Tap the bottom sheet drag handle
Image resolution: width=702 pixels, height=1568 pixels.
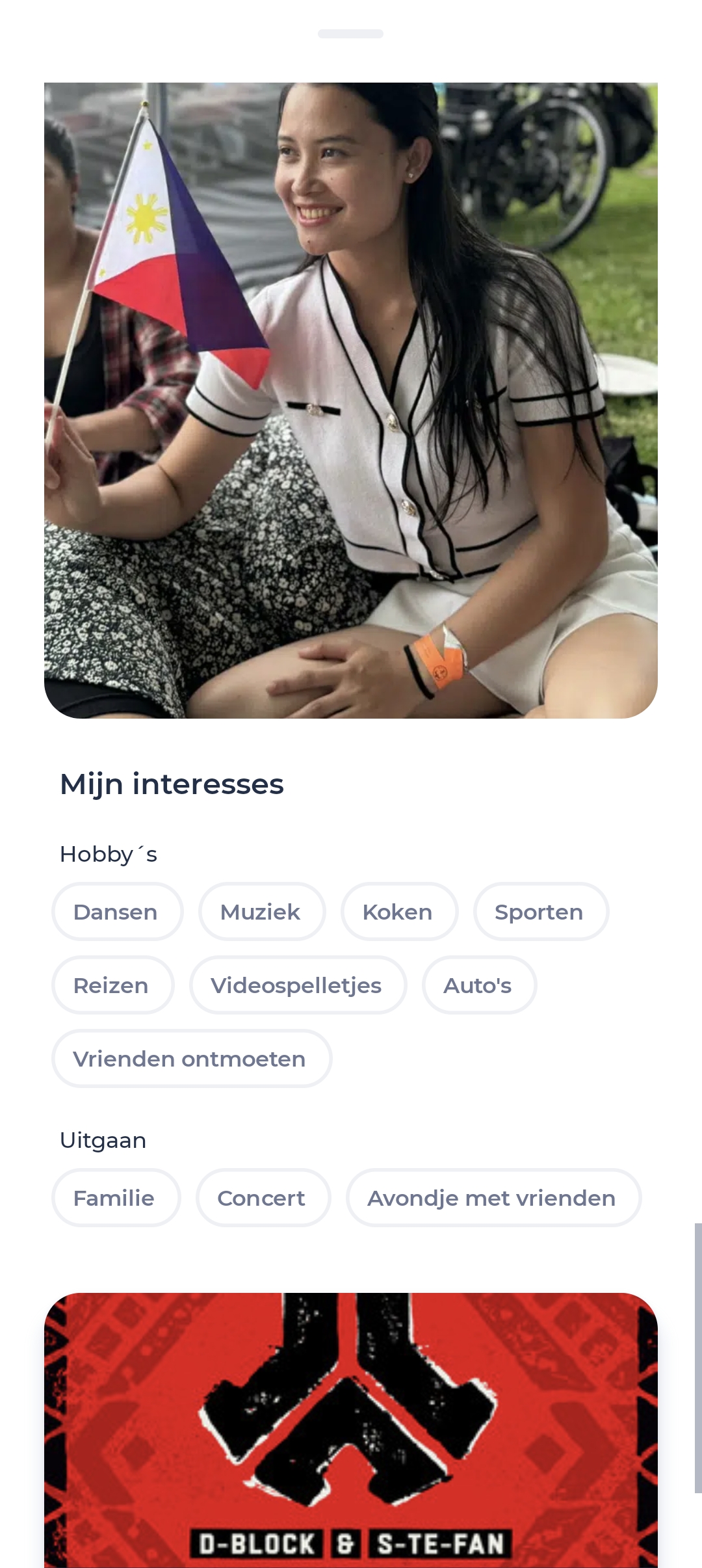click(350, 34)
